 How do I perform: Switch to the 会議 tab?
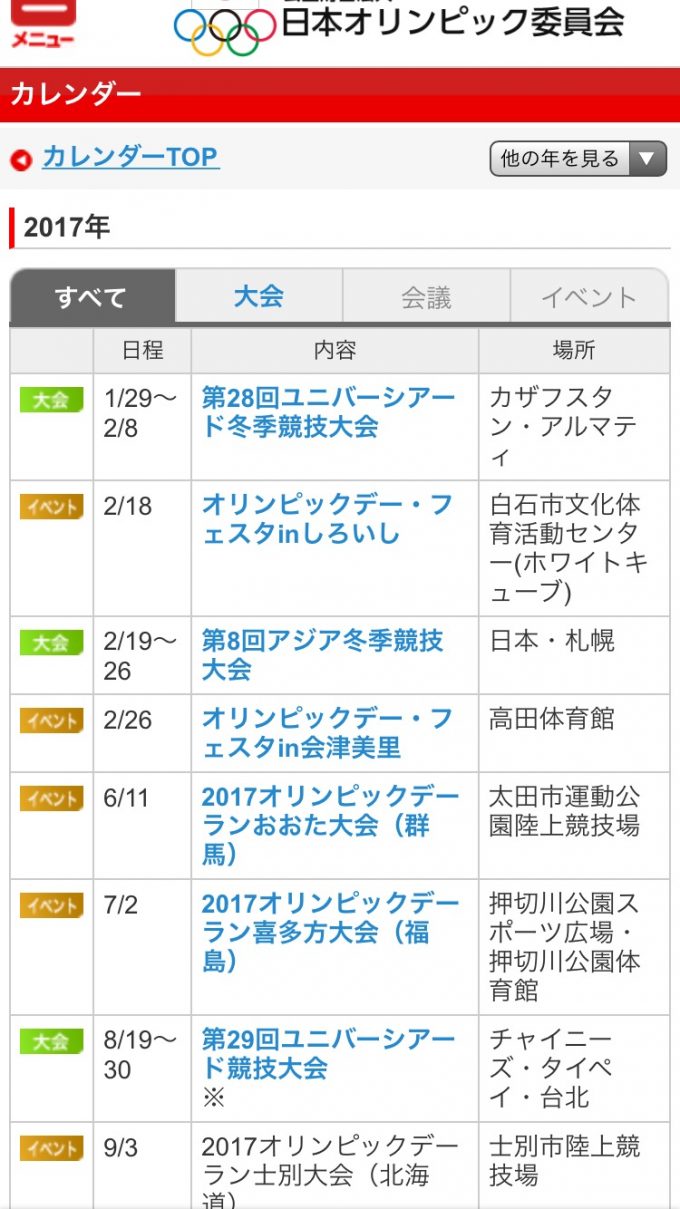pos(426,297)
